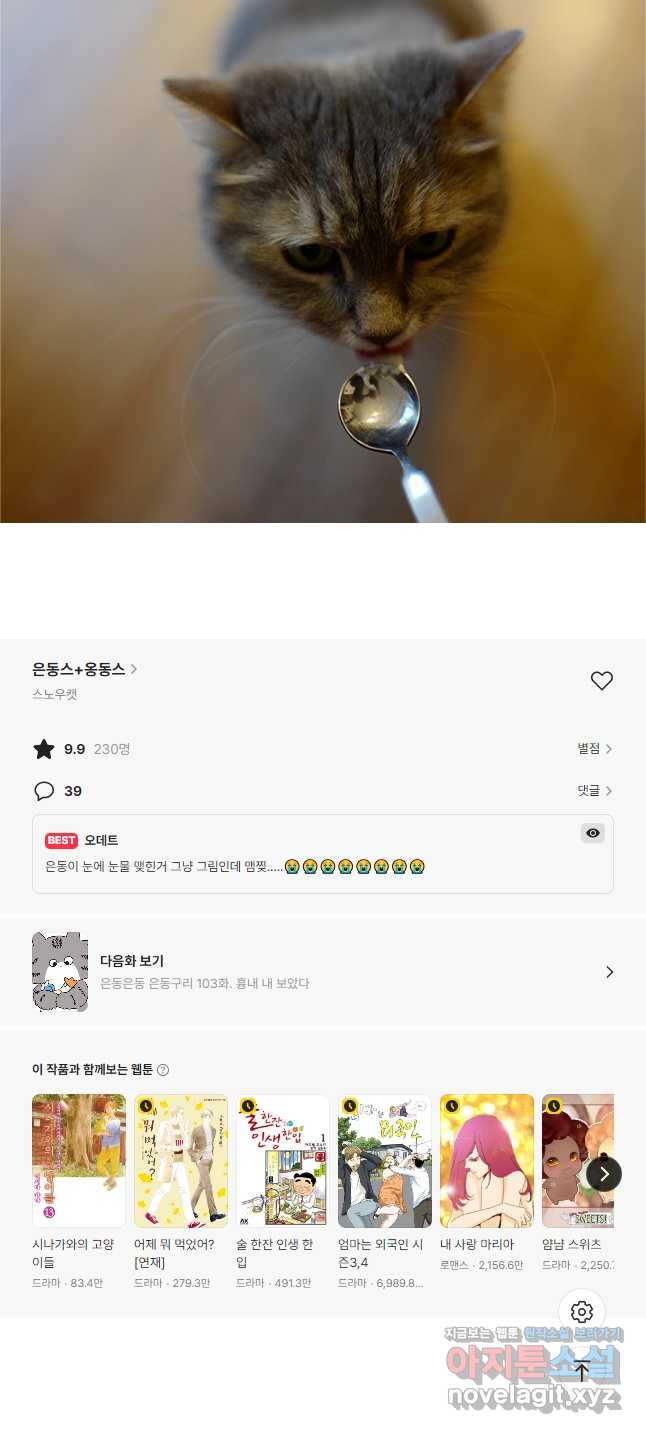Open the viewer settings gear
This screenshot has width=646, height=1434.
pos(582,1312)
